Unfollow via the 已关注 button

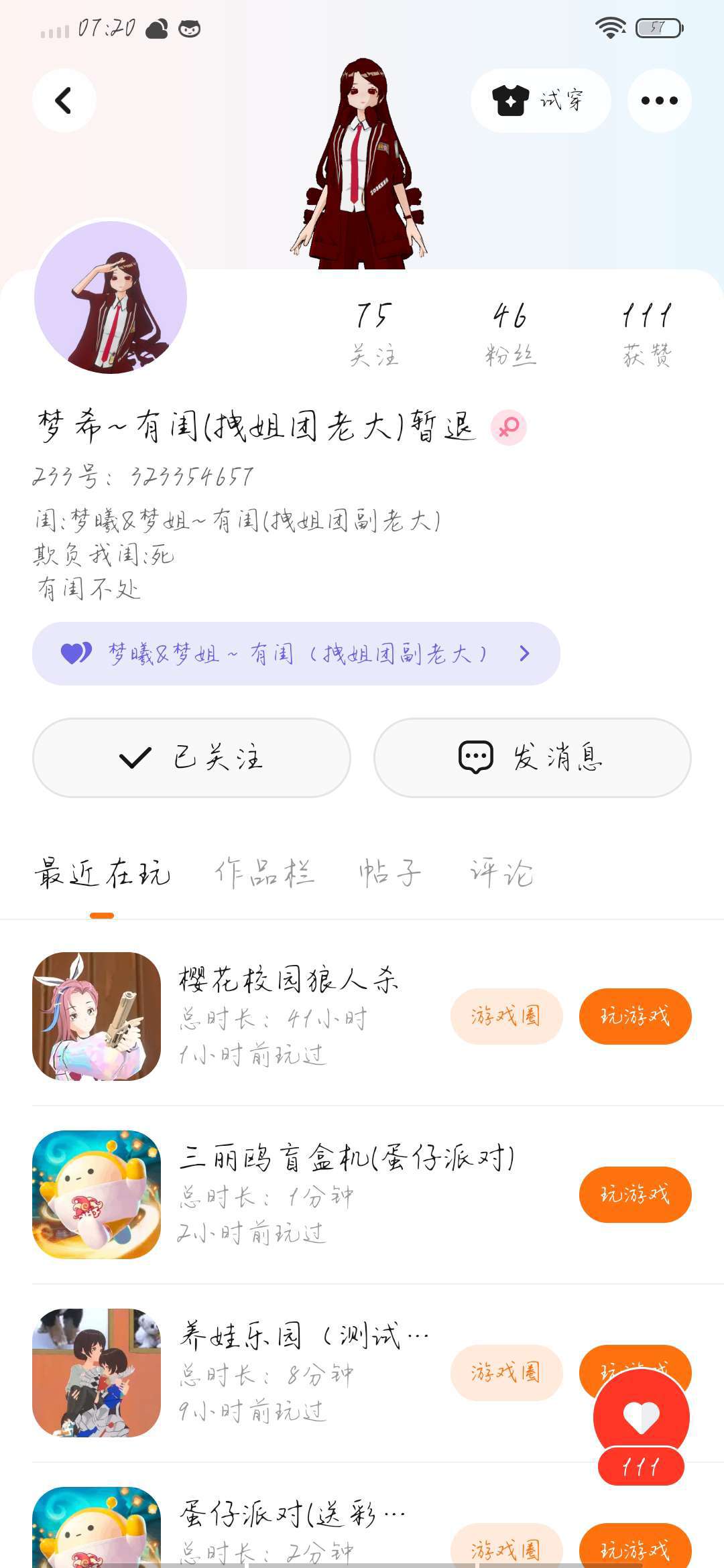pos(192,758)
